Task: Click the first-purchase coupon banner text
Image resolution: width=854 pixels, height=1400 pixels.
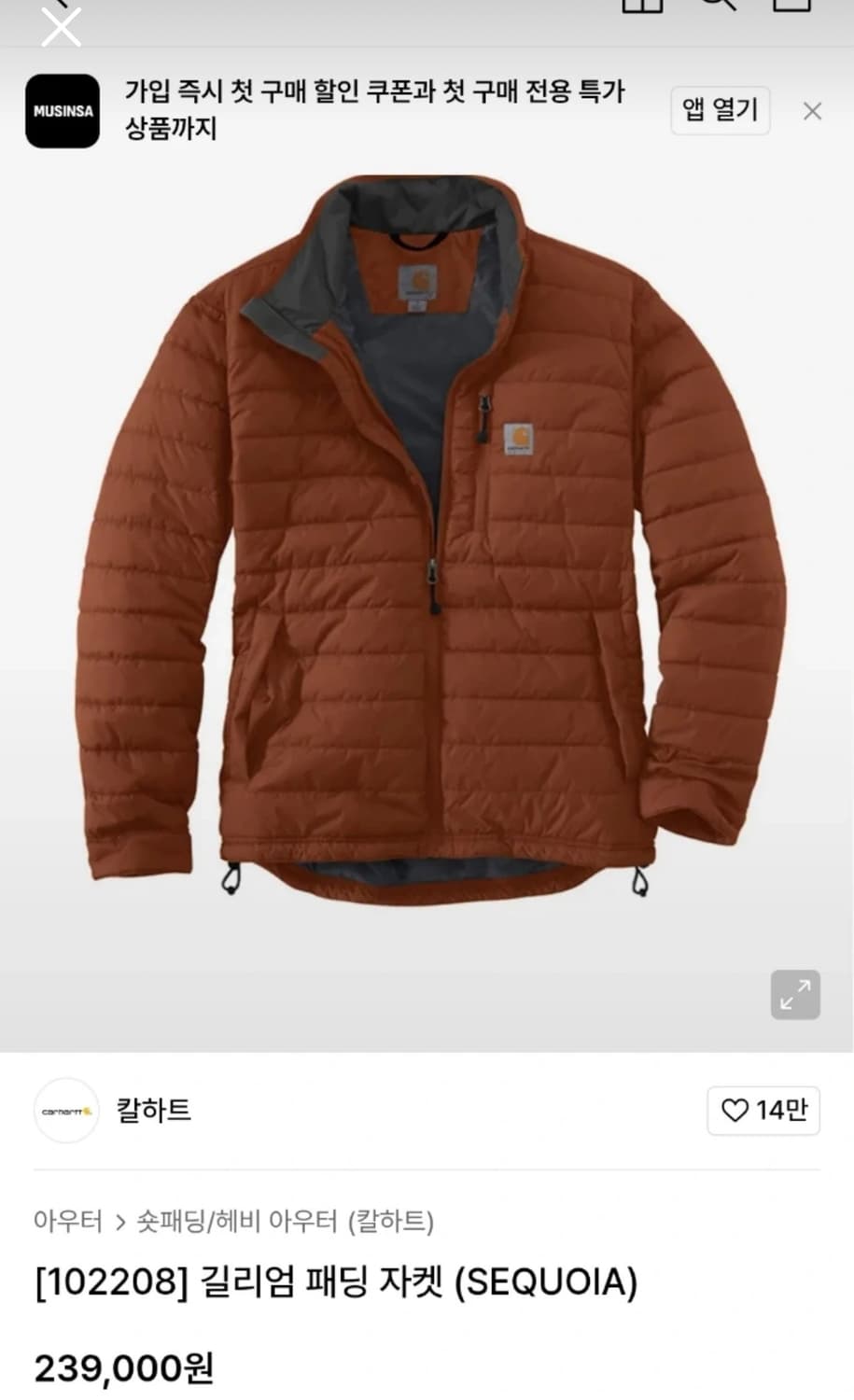Action: [373, 110]
